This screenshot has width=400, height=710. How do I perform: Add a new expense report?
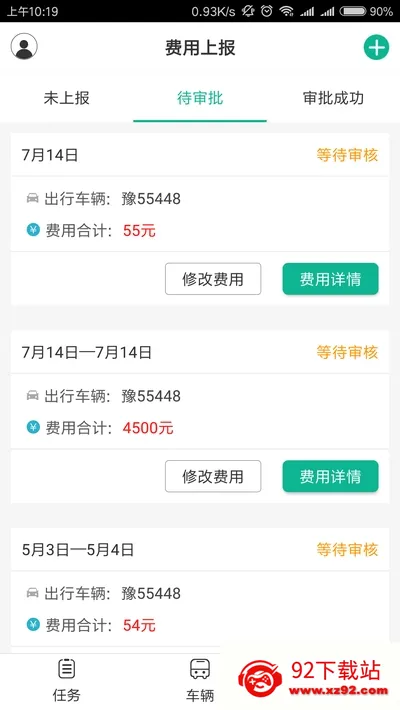pyautogui.click(x=376, y=47)
